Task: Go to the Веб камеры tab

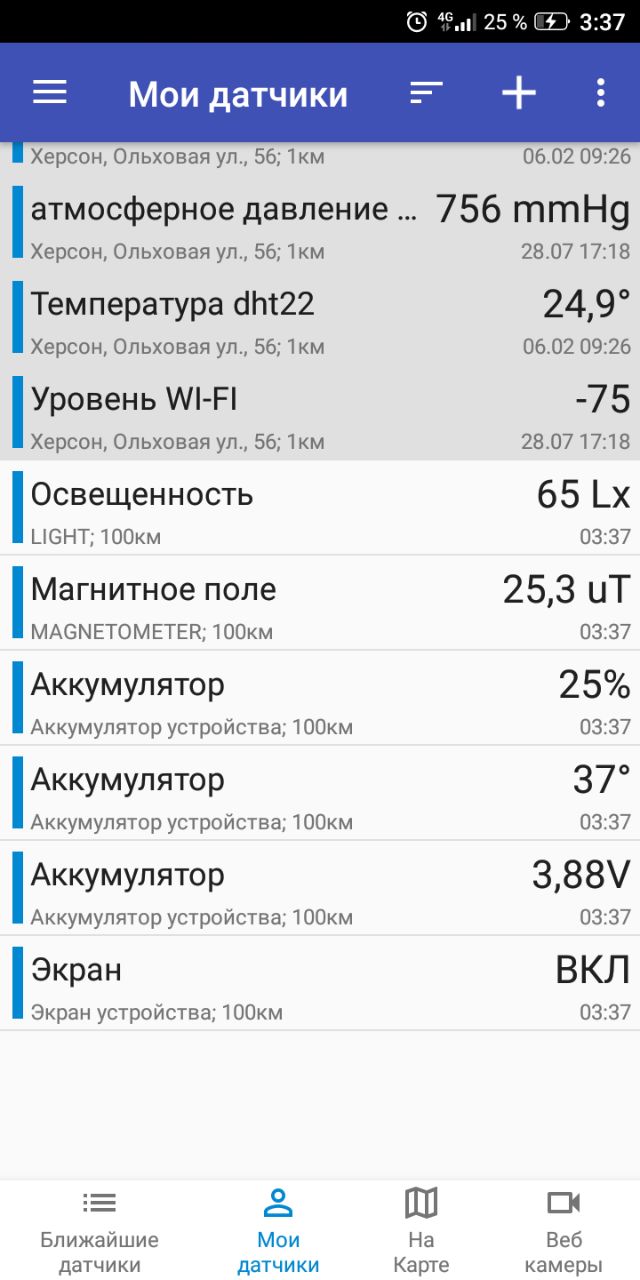Action: (564, 1231)
